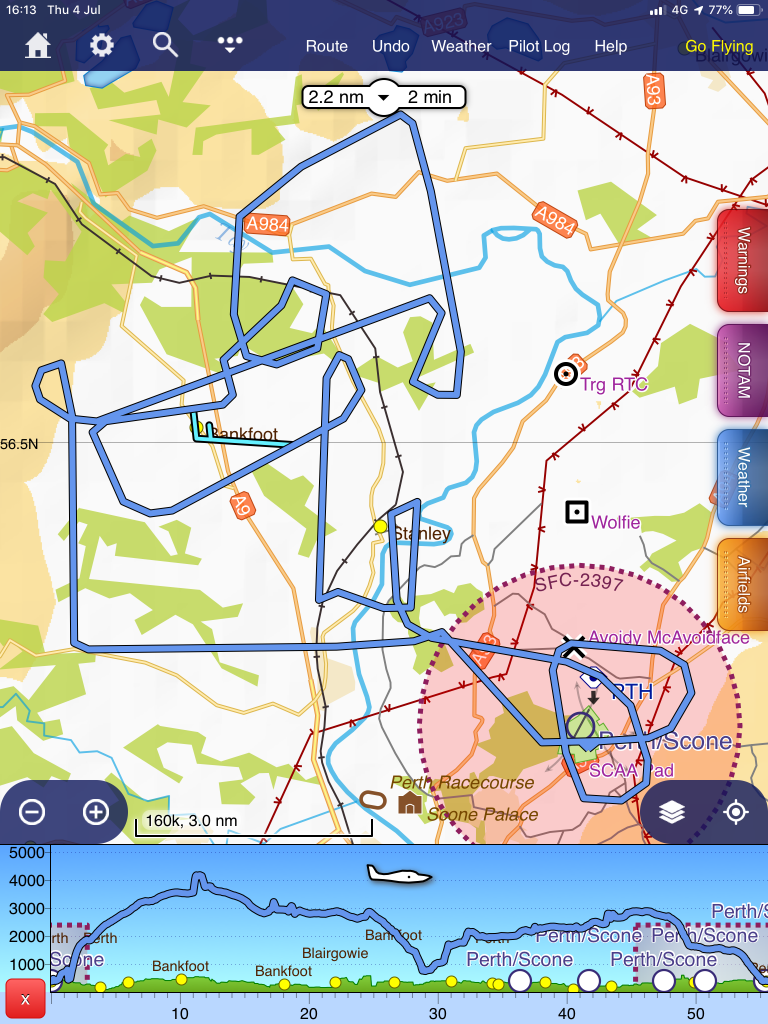Center map on current location

[x=736, y=812]
